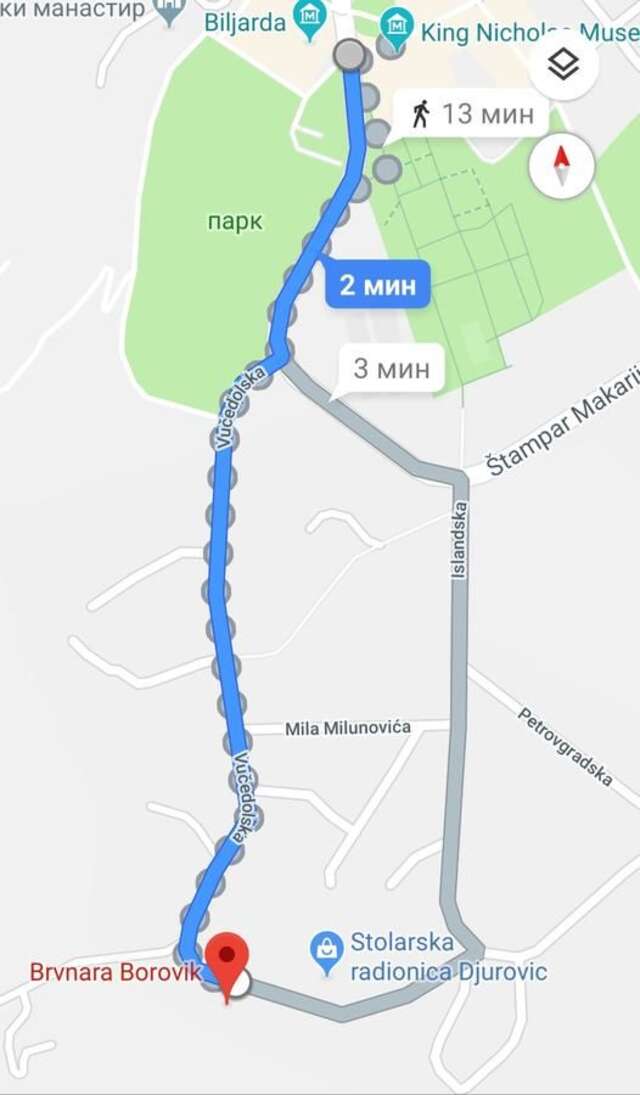
Task: Tap the 2 мин highlighted route label
Action: coord(378,285)
